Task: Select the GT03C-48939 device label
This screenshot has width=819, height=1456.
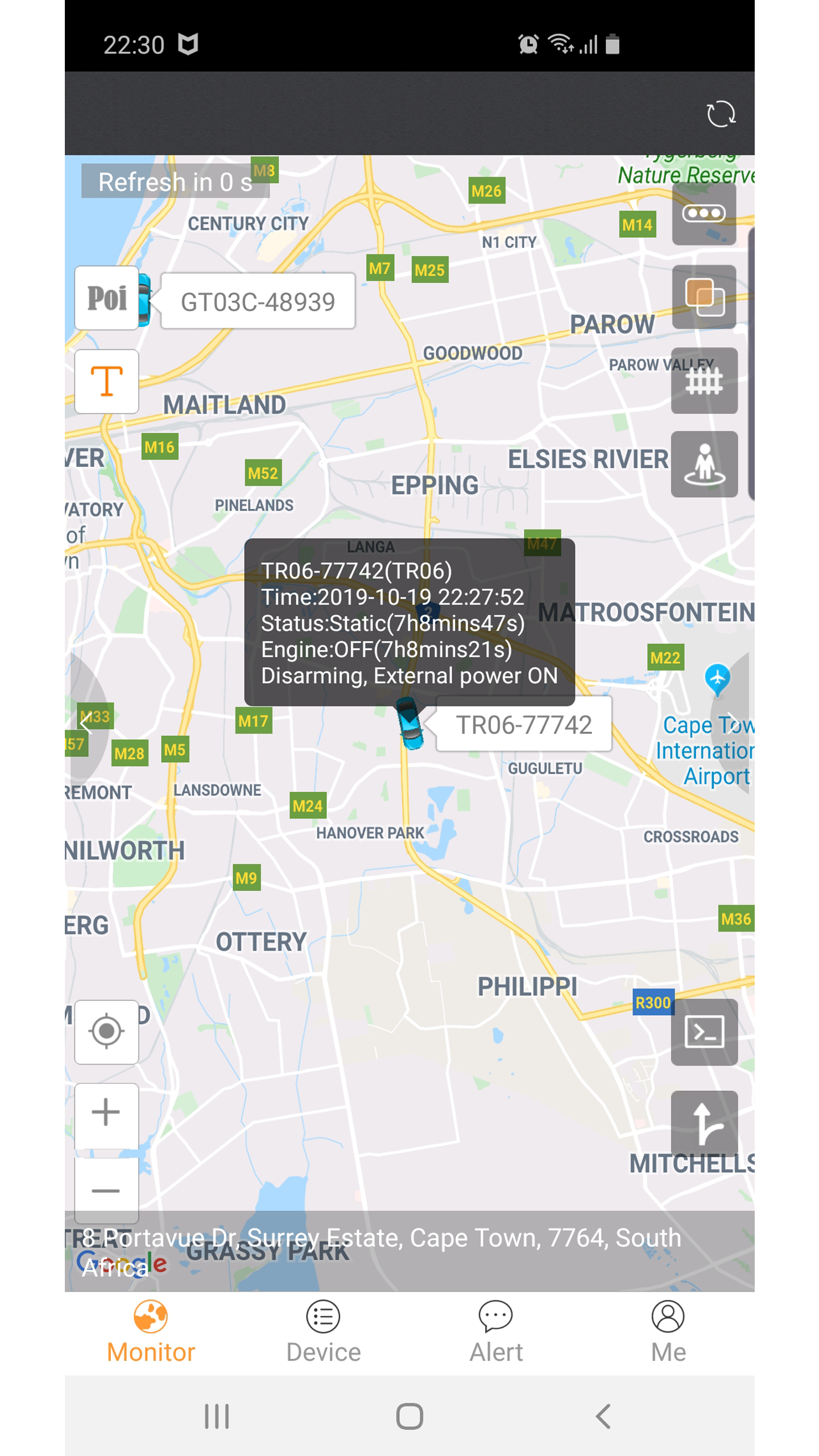Action: (x=258, y=301)
